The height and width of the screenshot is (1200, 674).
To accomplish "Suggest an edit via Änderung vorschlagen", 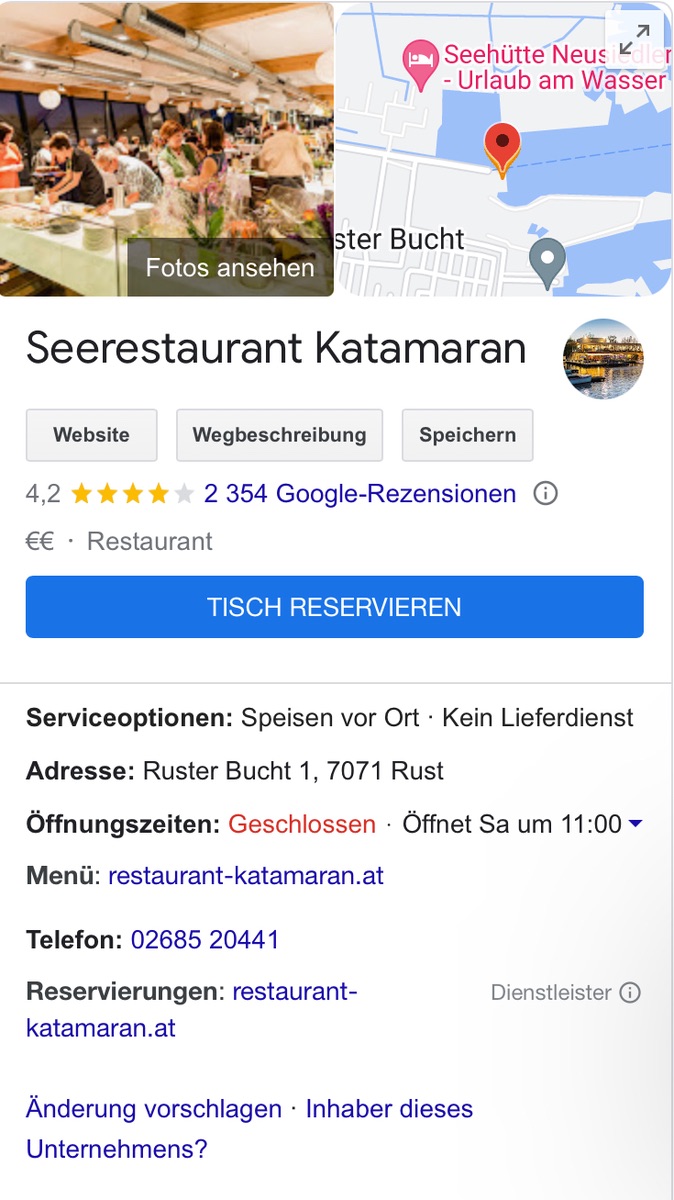I will [x=154, y=1109].
